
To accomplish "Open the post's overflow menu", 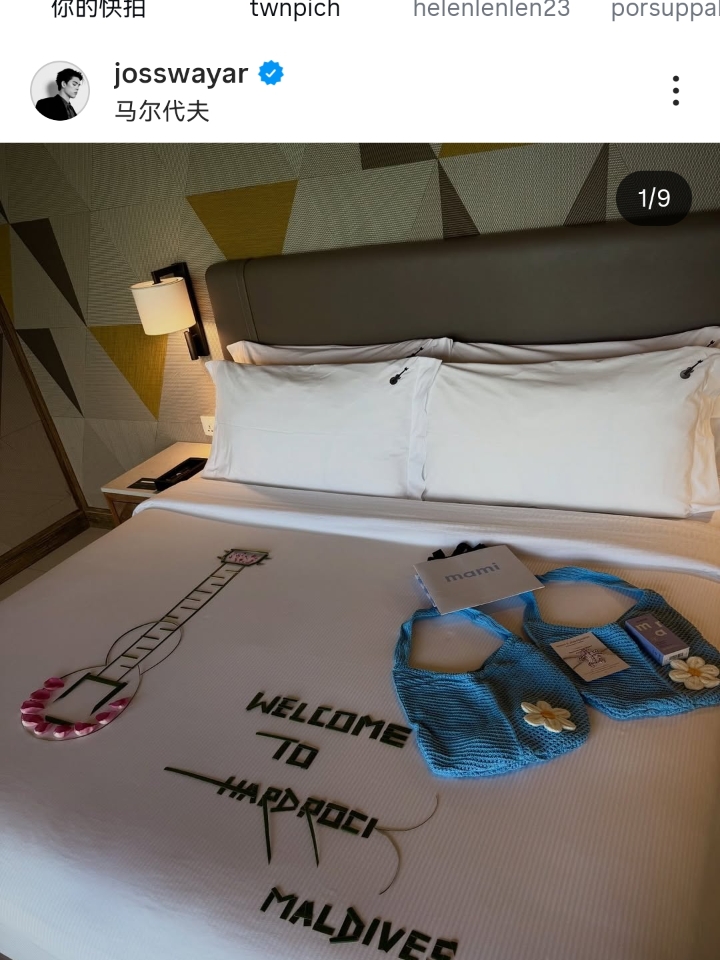I will (x=676, y=91).
